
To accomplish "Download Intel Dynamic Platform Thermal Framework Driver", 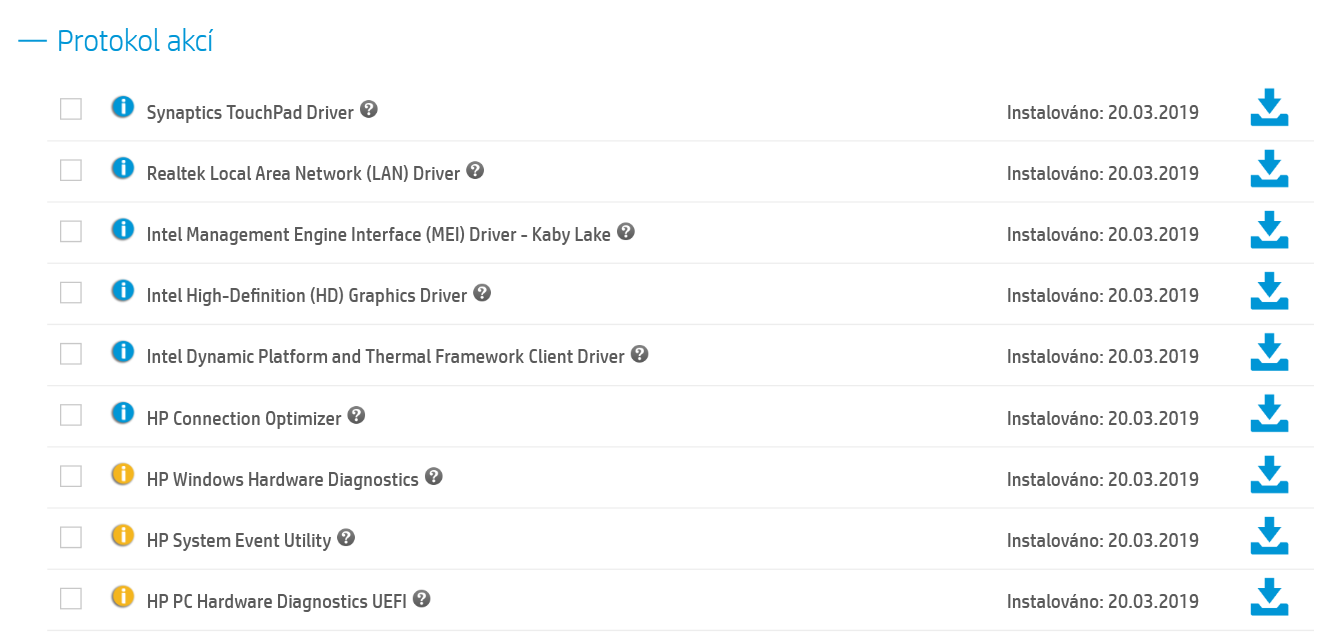I will (x=1269, y=353).
